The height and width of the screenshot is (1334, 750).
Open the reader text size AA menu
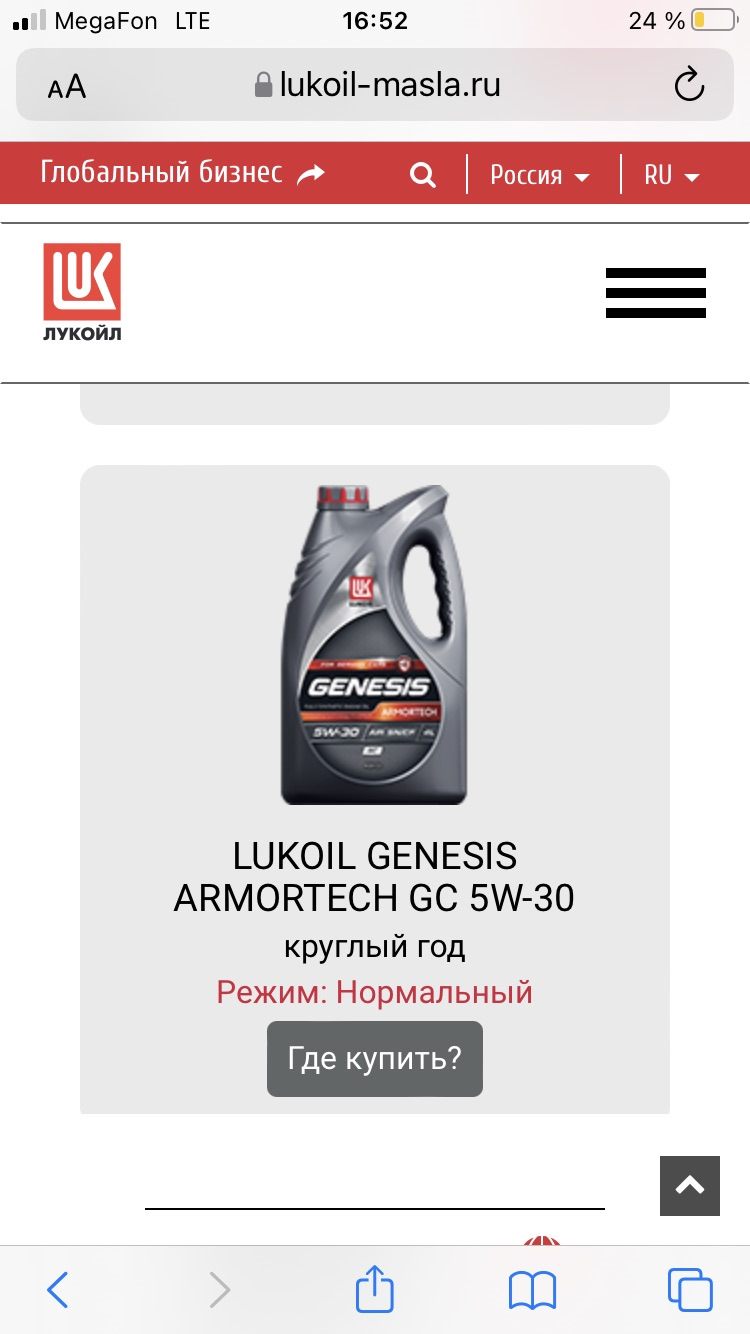tap(67, 88)
